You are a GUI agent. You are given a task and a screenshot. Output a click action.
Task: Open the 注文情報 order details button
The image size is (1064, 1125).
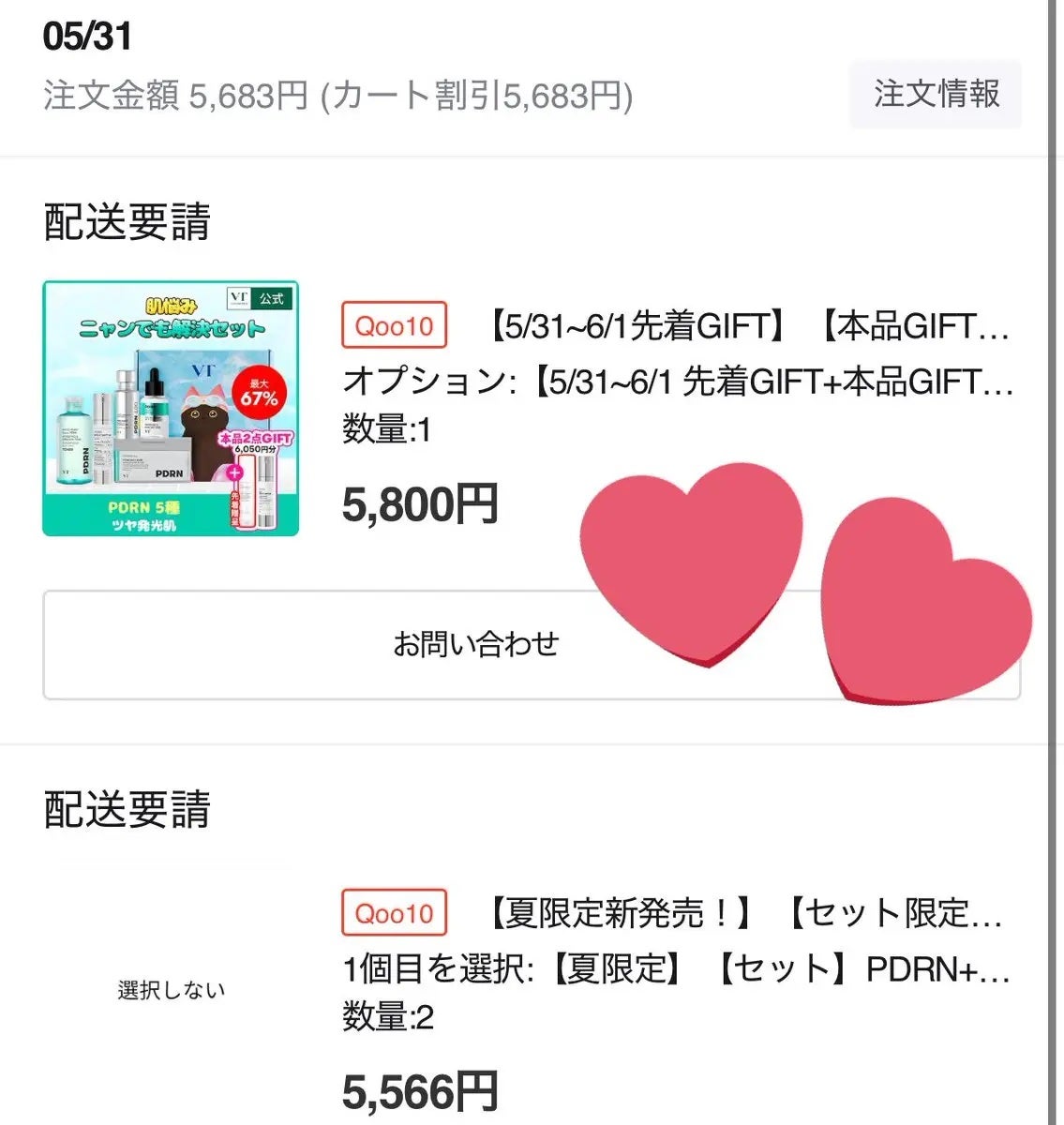935,95
